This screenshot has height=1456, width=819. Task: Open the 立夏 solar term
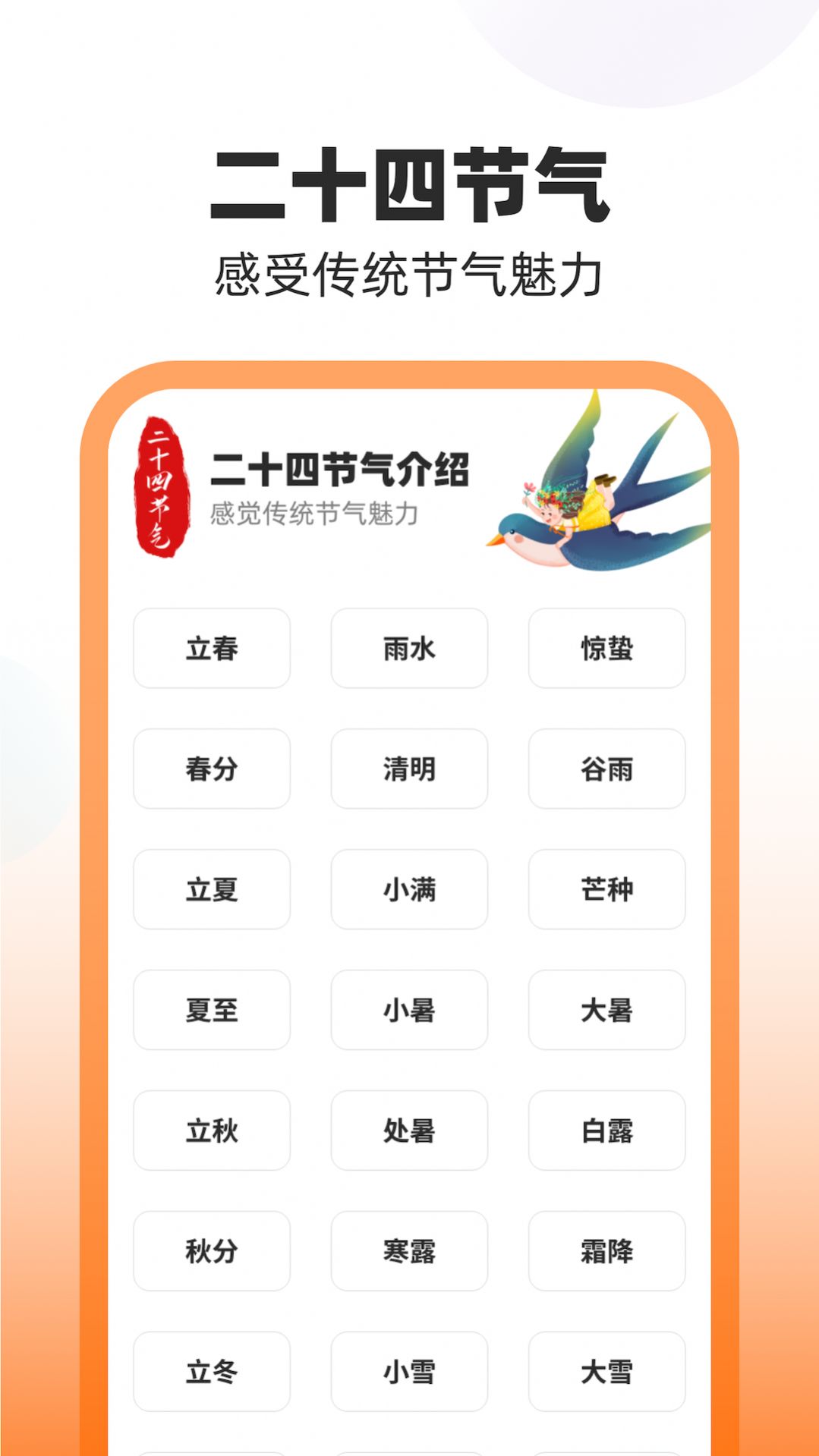point(211,890)
